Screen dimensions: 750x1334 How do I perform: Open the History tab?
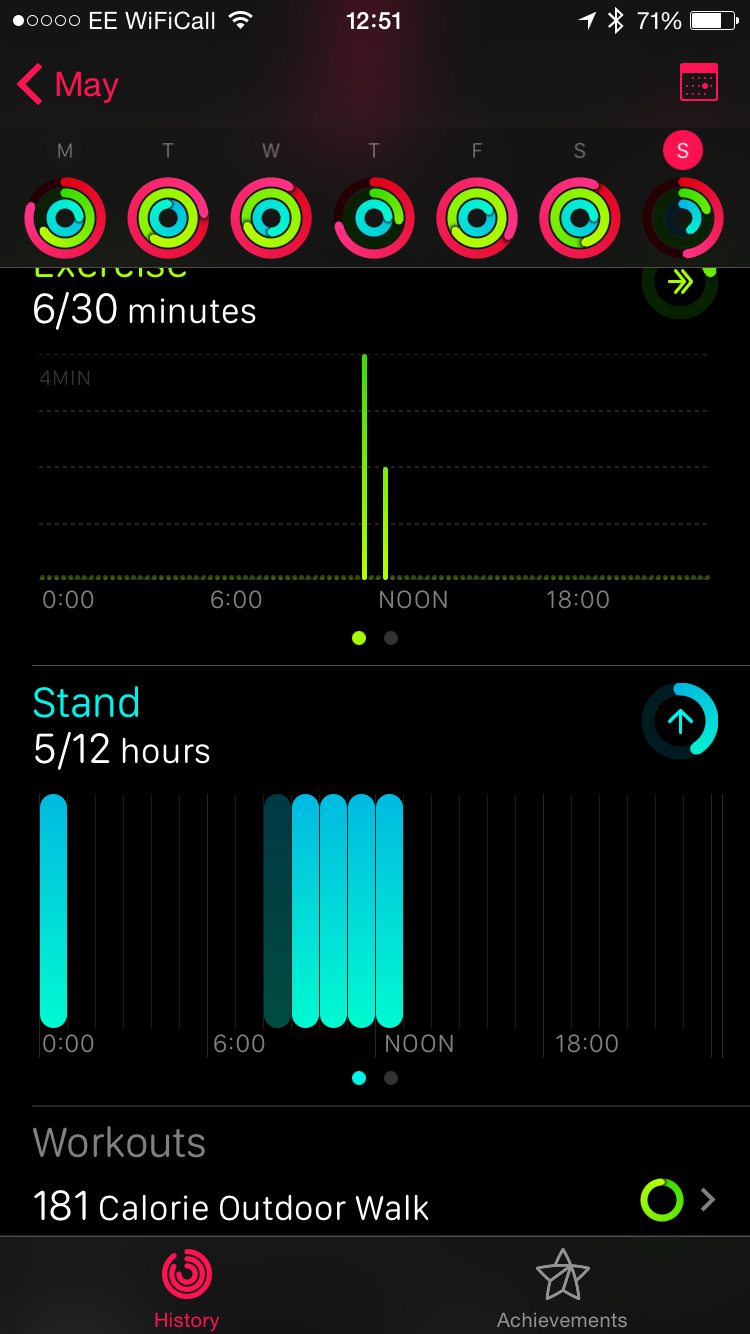[187, 1288]
